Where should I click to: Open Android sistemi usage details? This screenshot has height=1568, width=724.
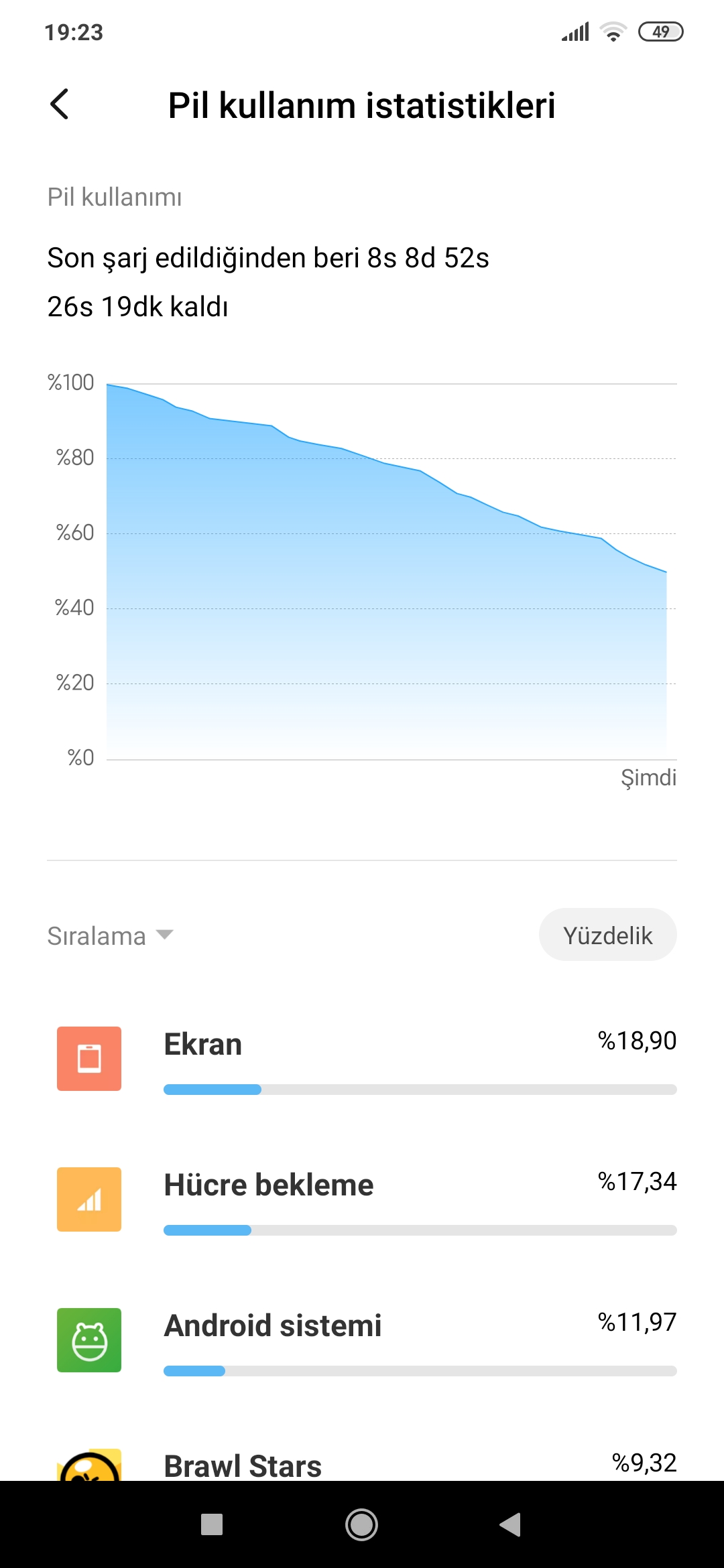pos(362,1340)
